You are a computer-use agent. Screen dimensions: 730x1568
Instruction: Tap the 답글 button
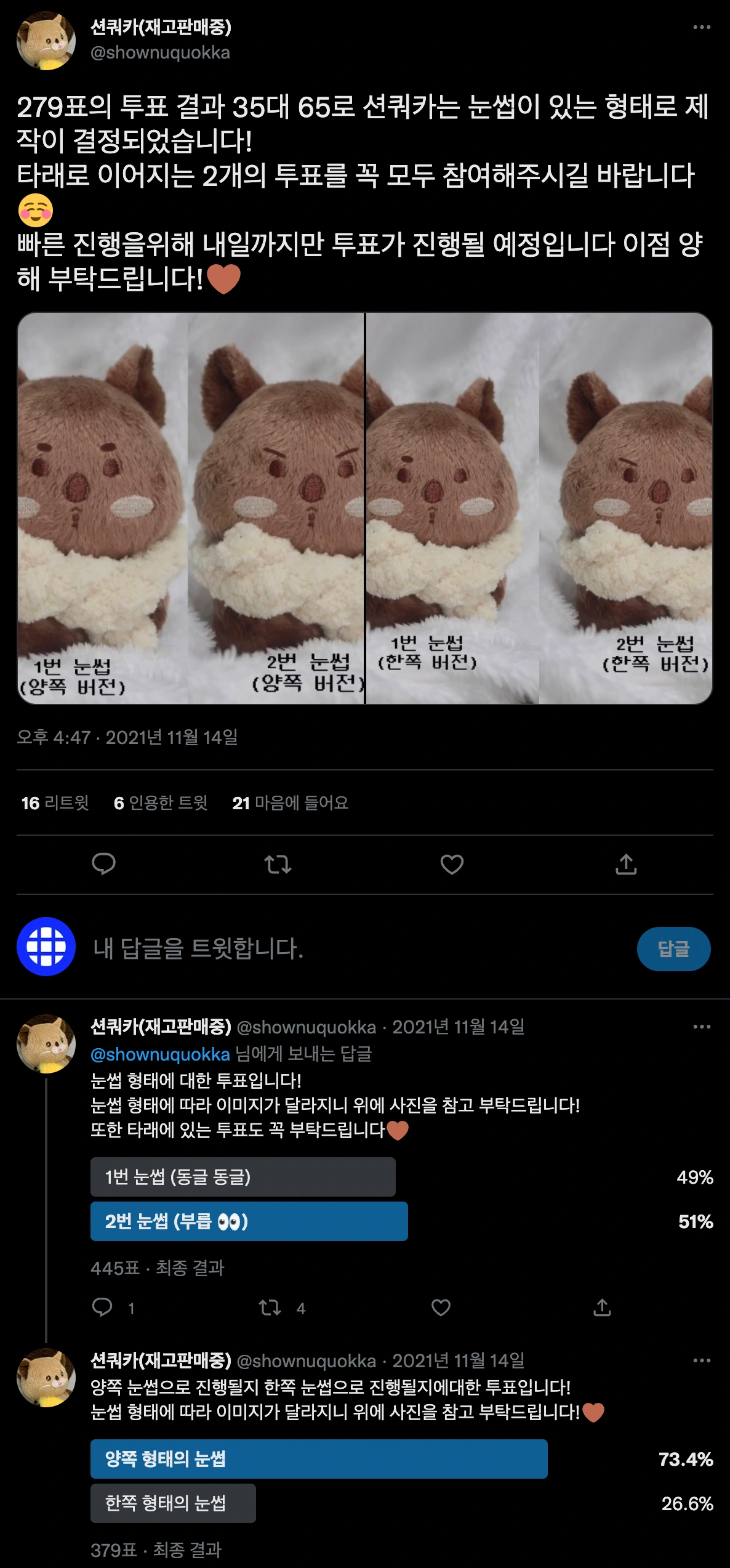click(673, 949)
